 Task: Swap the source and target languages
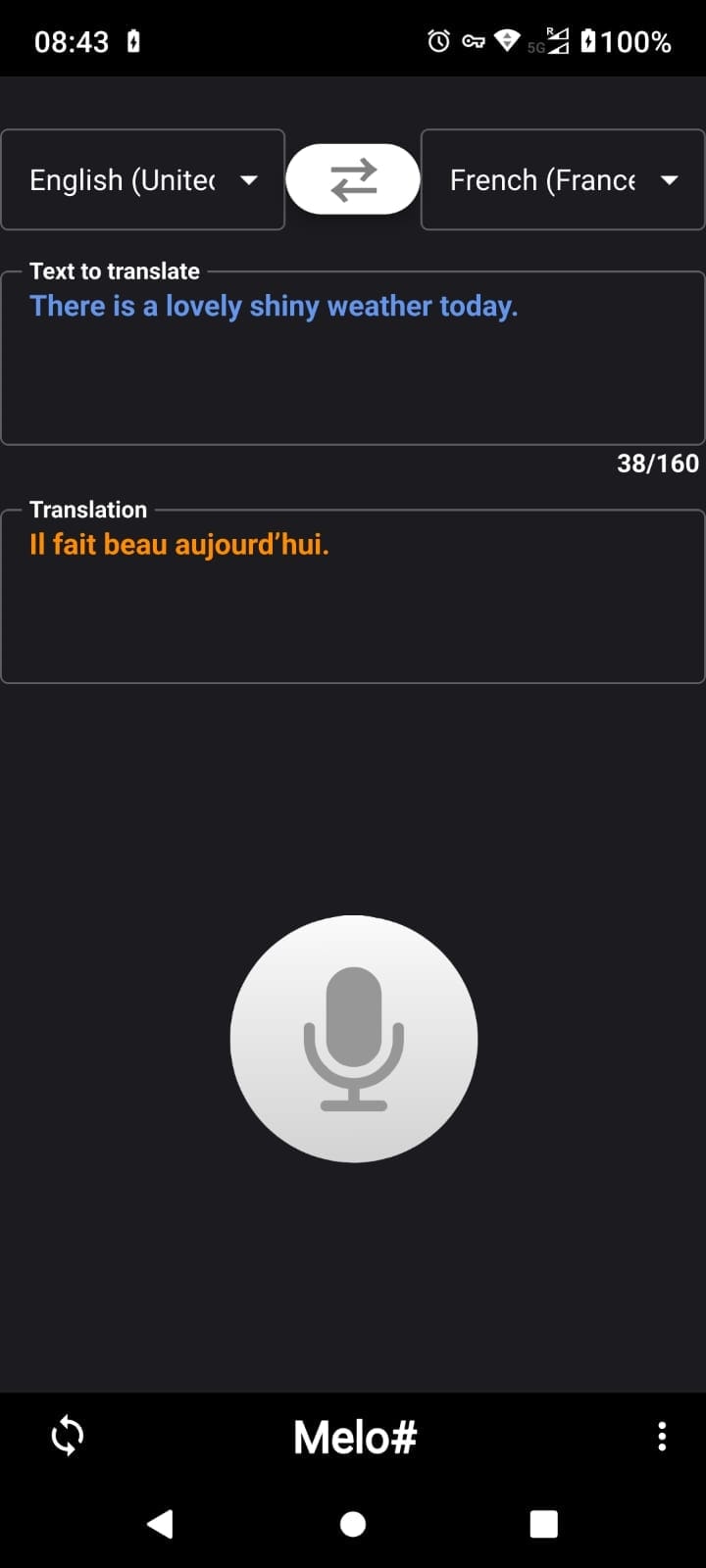(x=353, y=179)
